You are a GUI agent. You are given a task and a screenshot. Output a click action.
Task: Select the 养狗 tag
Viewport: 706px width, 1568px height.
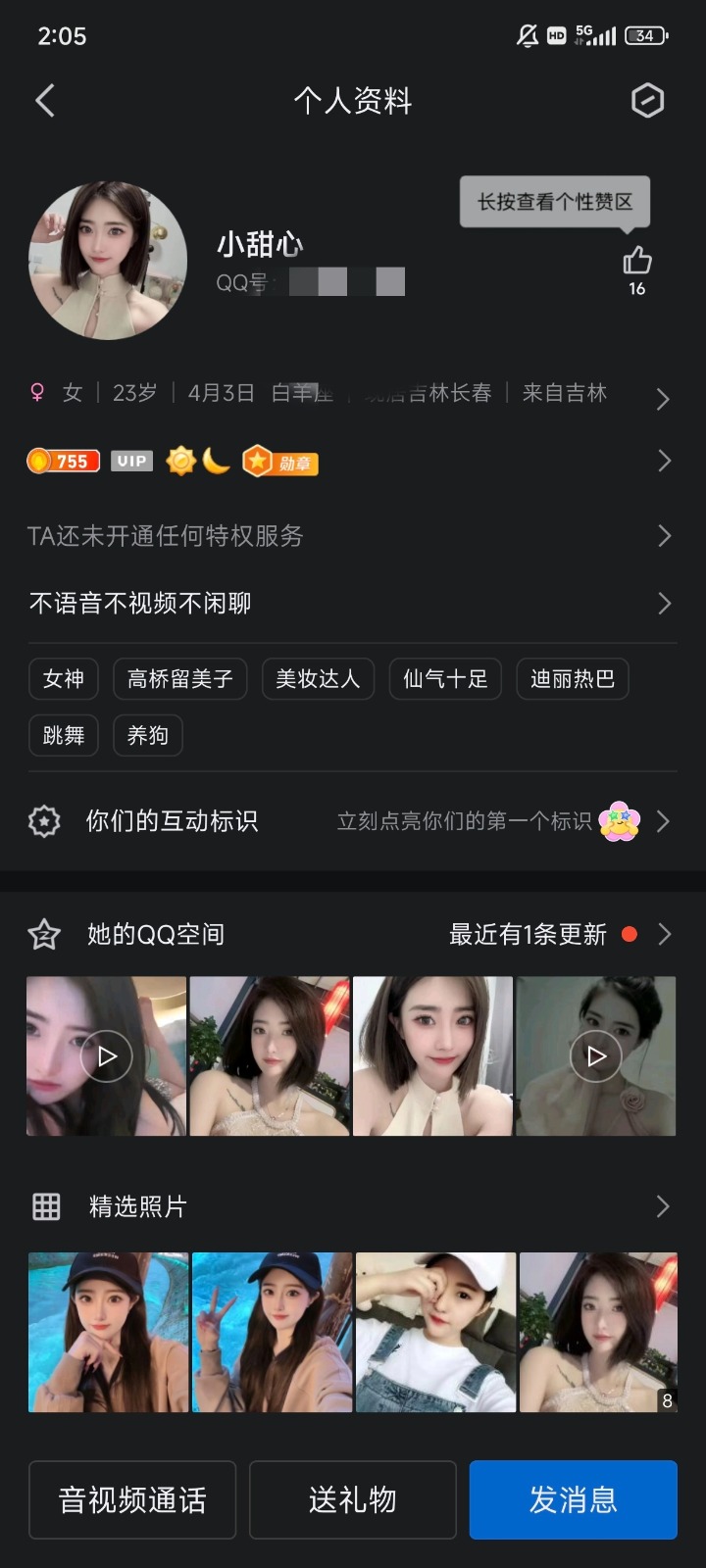coord(148,736)
